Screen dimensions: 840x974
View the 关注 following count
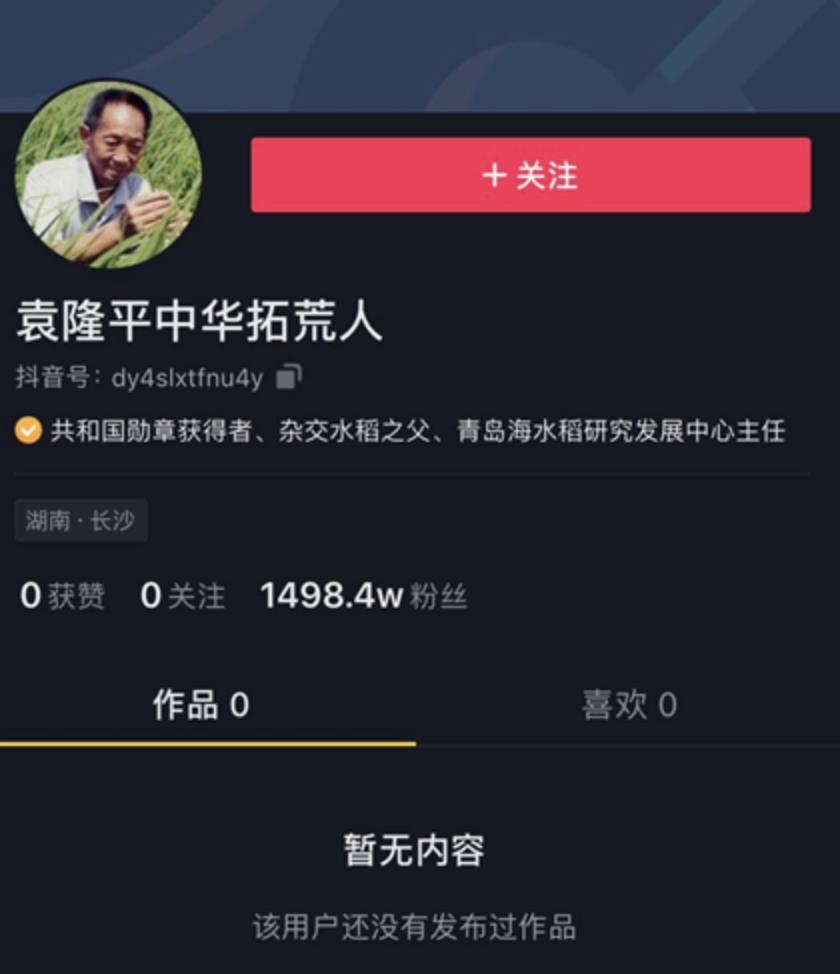point(183,597)
